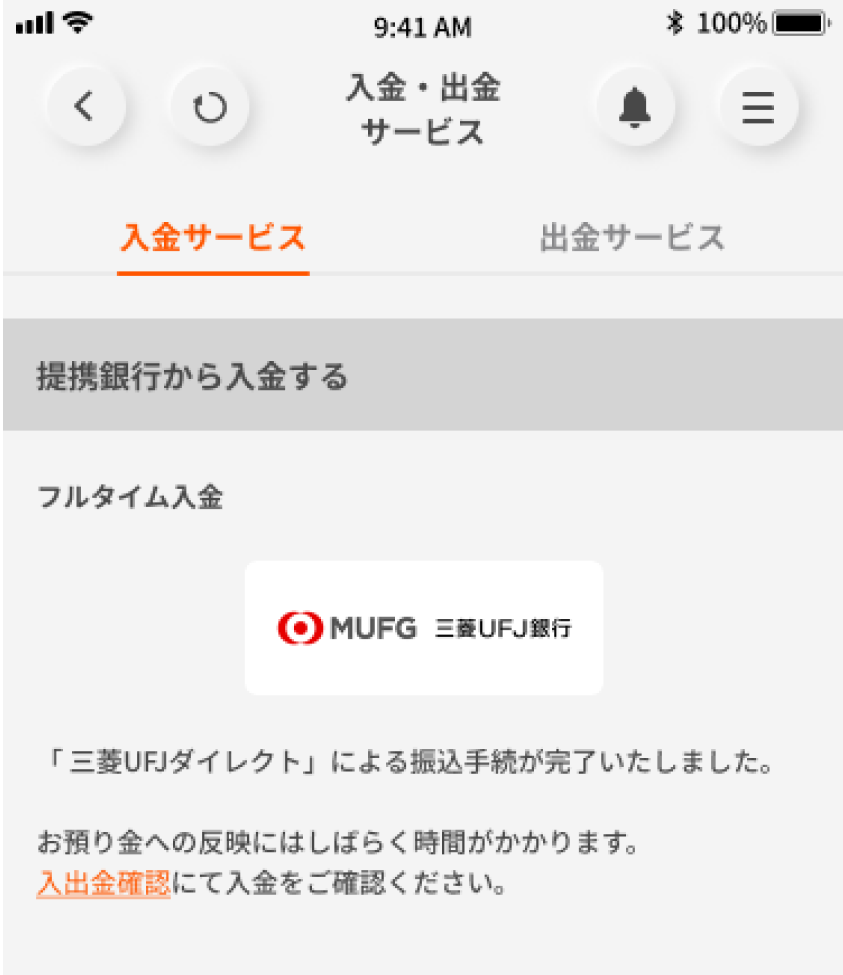Image resolution: width=843 pixels, height=975 pixels.
Task: Switch to the 出金サービス tab
Action: [632, 239]
